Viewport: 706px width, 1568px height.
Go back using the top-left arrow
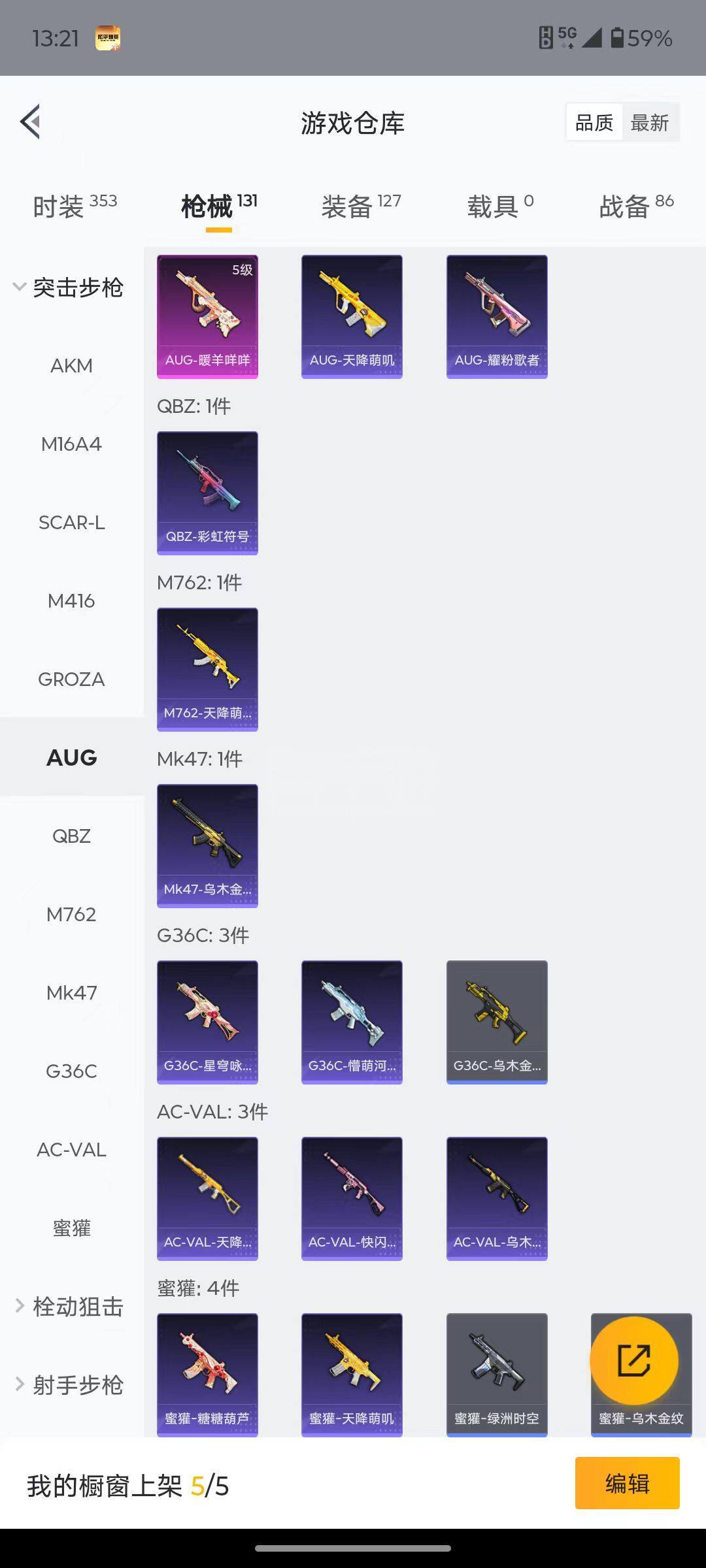(31, 122)
